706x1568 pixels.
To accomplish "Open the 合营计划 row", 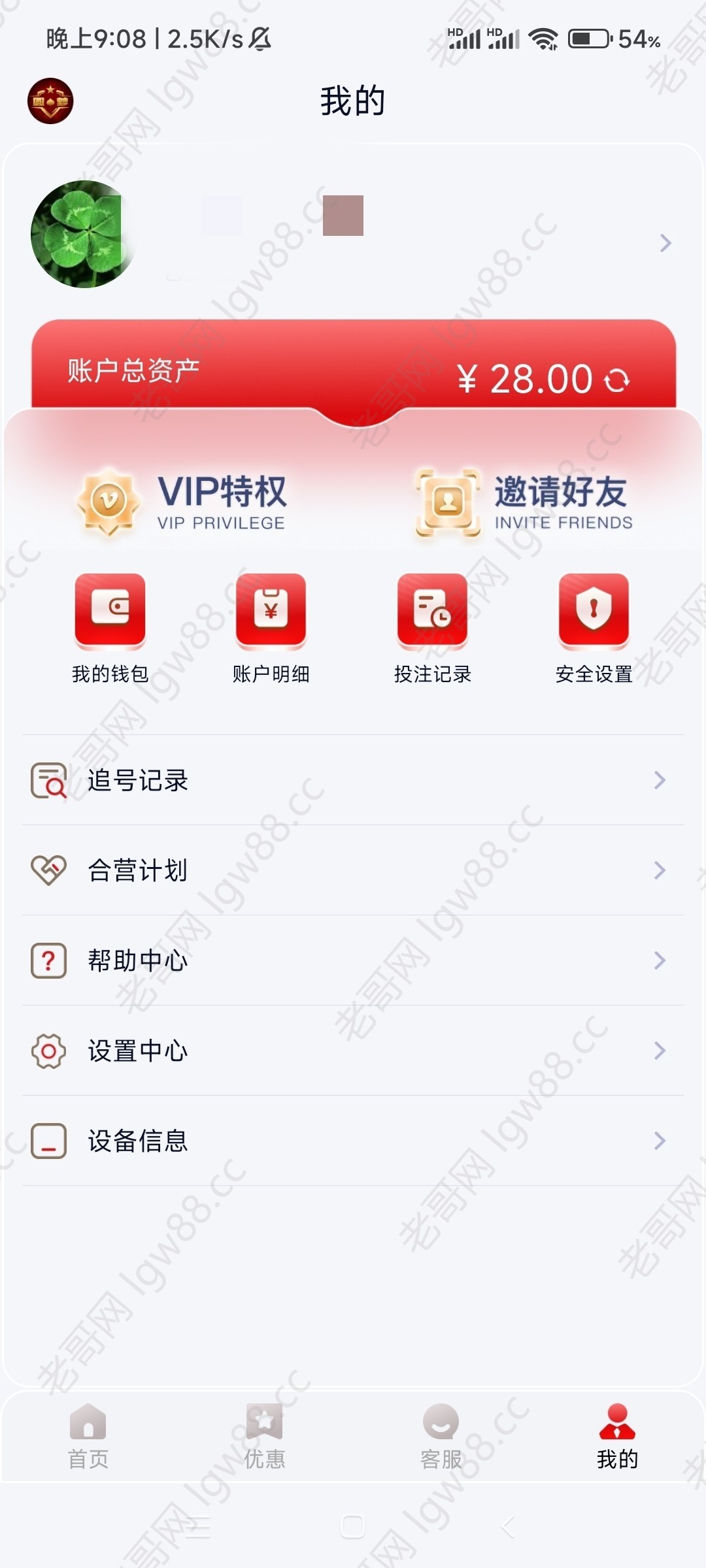I will click(353, 870).
